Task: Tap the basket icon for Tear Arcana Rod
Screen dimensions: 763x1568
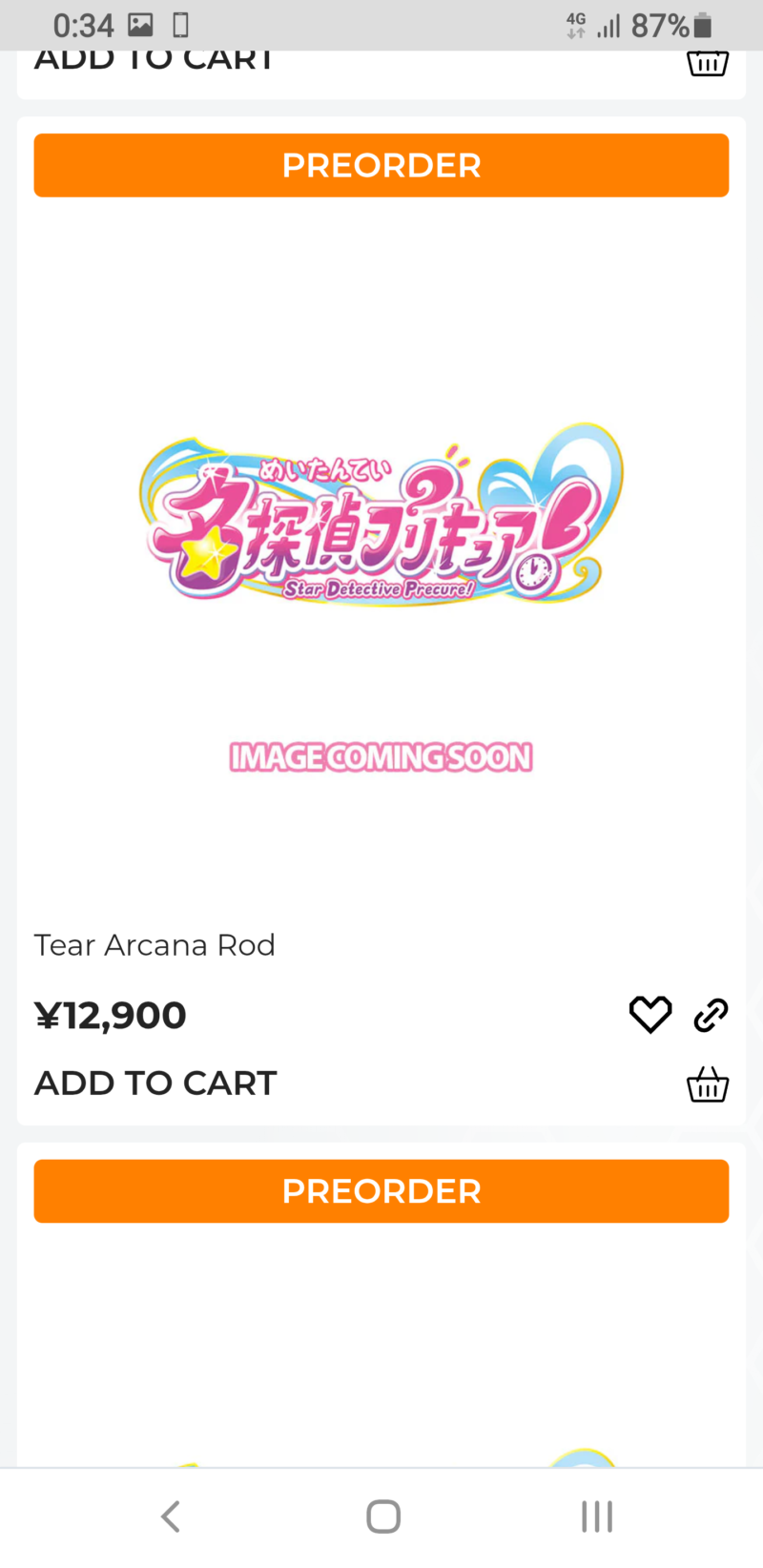Action: pos(708,1084)
